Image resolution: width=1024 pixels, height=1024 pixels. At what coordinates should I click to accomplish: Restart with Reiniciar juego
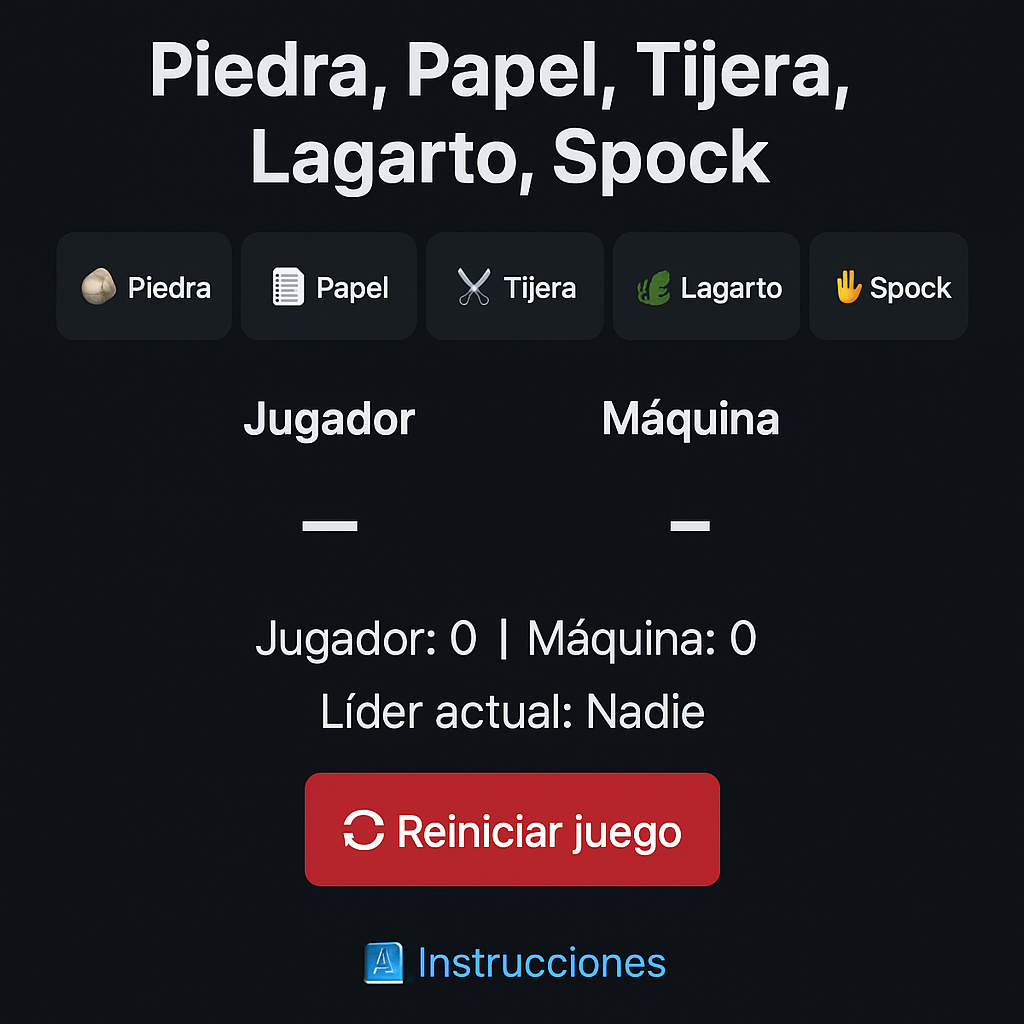(512, 830)
